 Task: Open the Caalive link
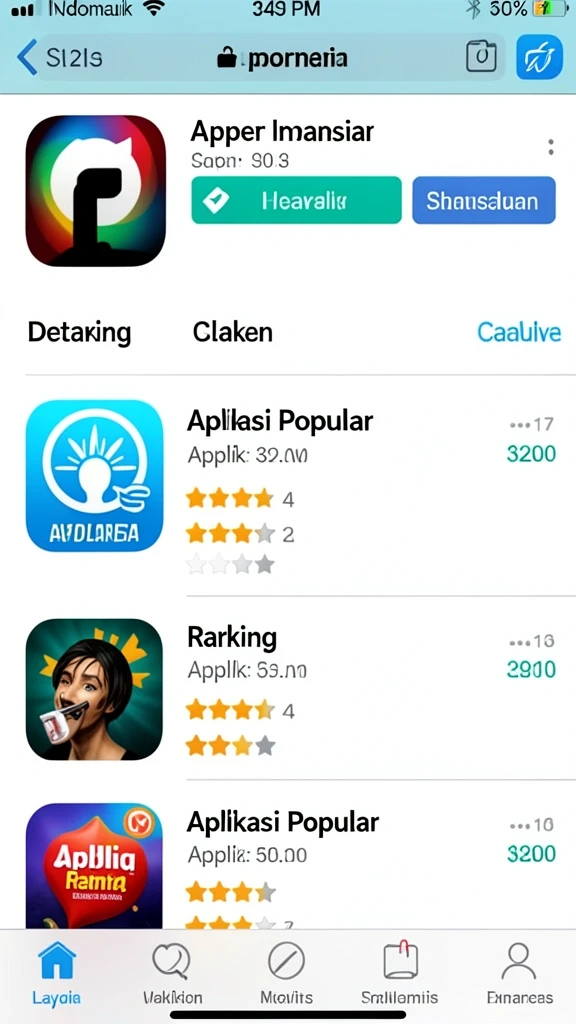(x=519, y=332)
